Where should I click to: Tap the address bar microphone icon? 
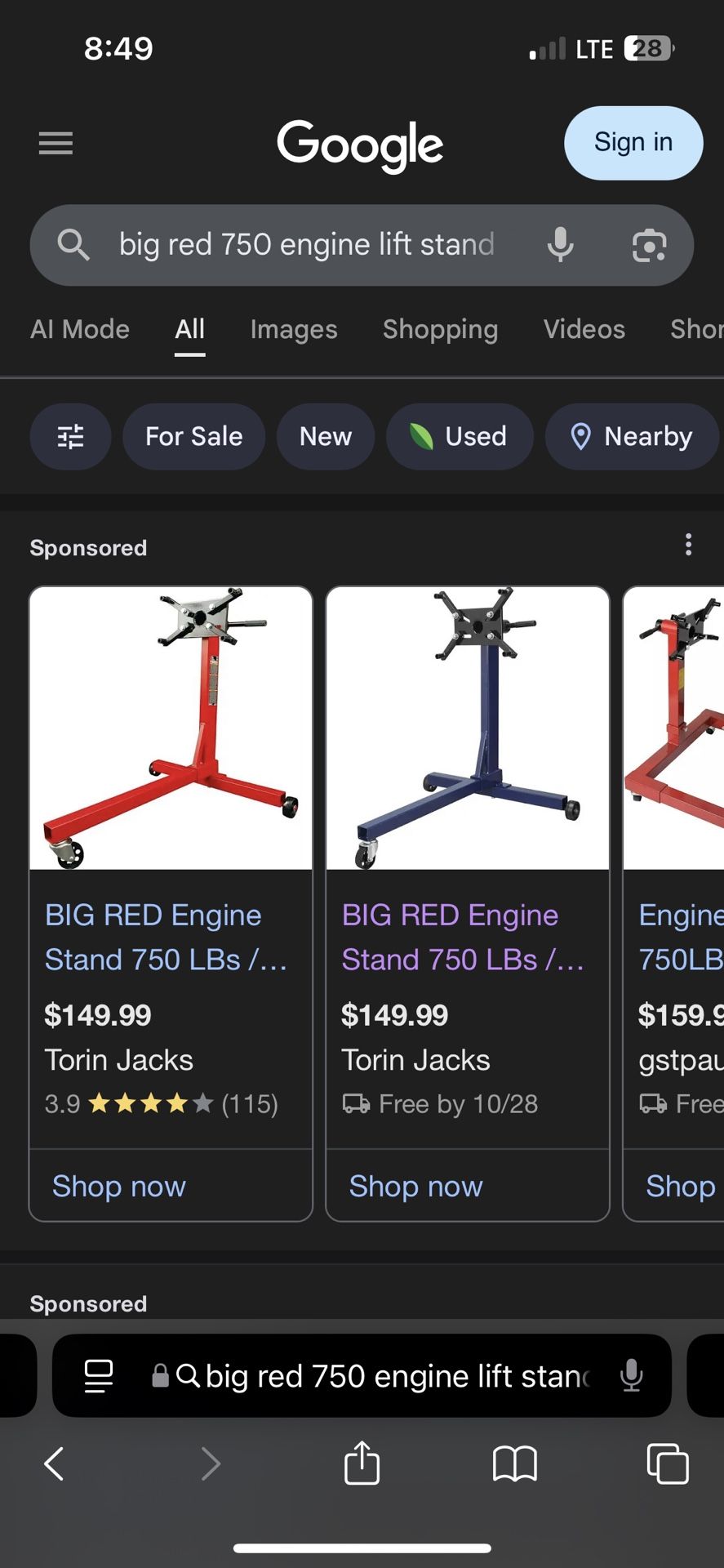coord(631,1375)
